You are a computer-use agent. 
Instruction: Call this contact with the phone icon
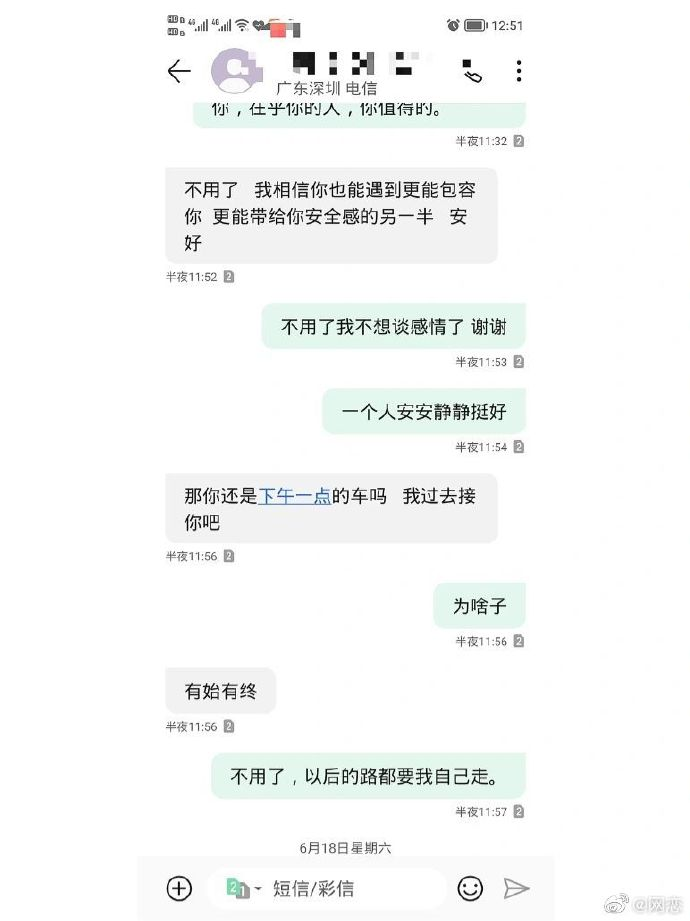click(x=471, y=71)
